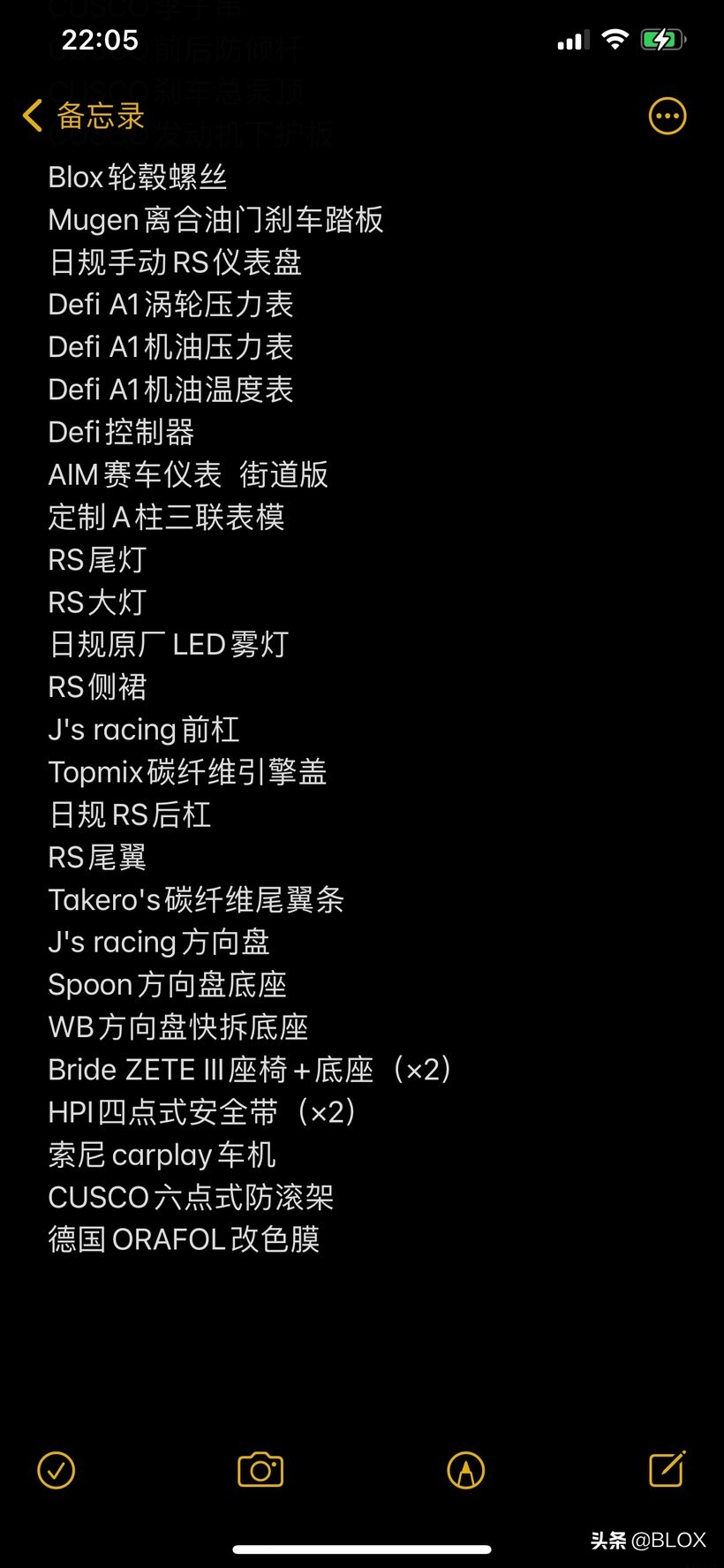
Task: Open the more options ellipsis menu
Action: click(x=667, y=116)
